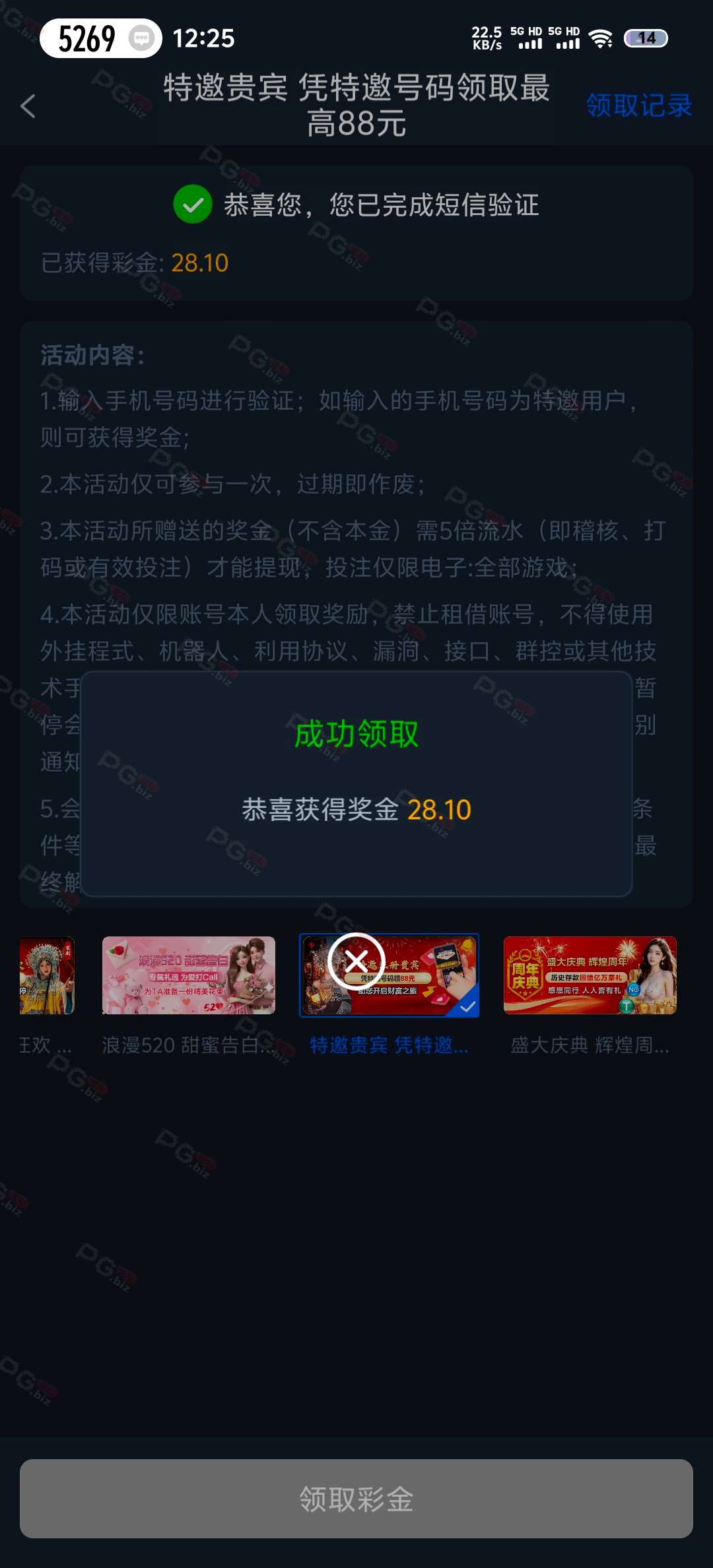This screenshot has width=713, height=1568.
Task: Open 领取记录 claim history
Action: click(638, 106)
